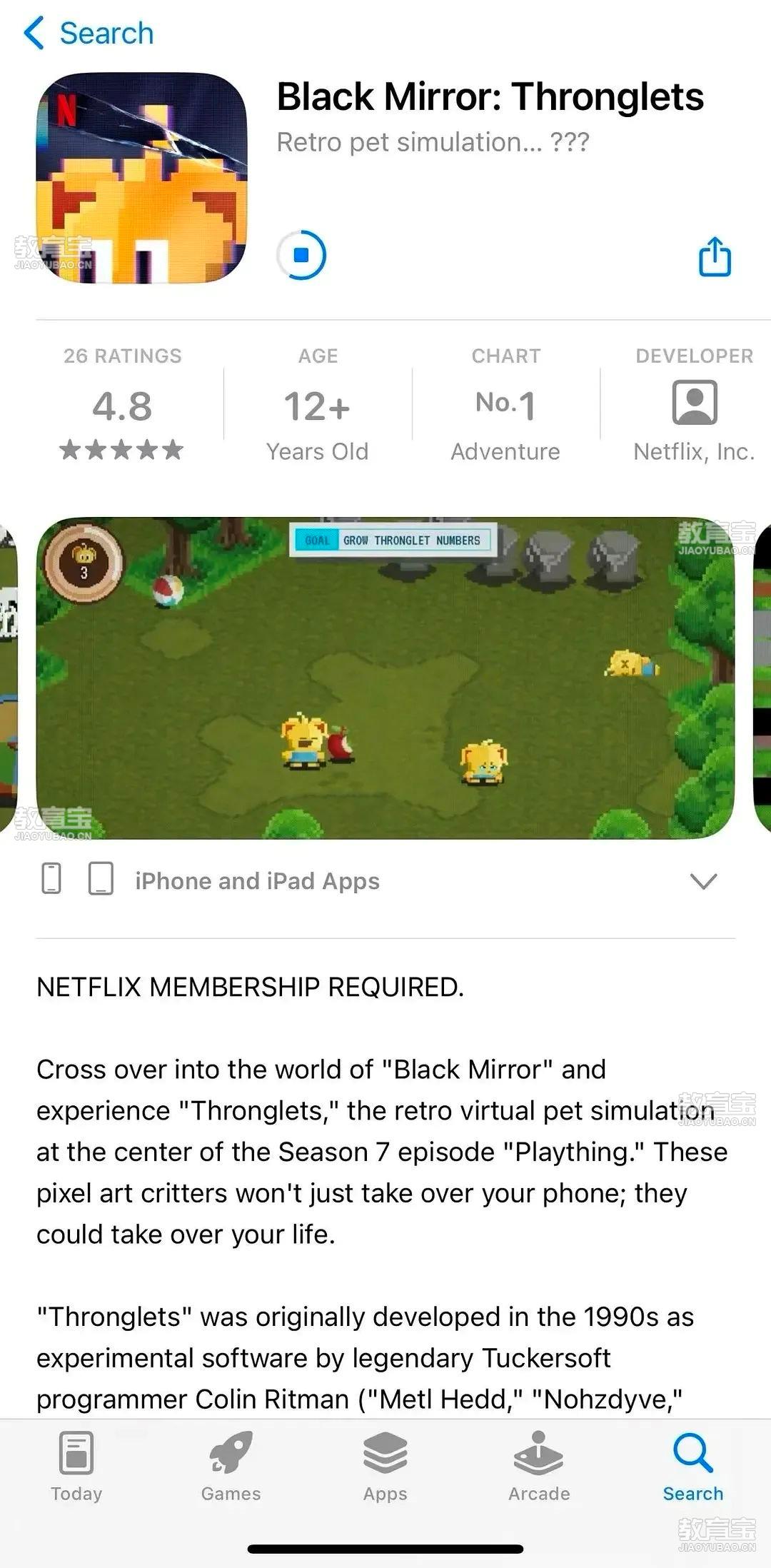Expand iPhone and iPad Apps compatibility
The width and height of the screenshot is (771, 1568).
703,881
